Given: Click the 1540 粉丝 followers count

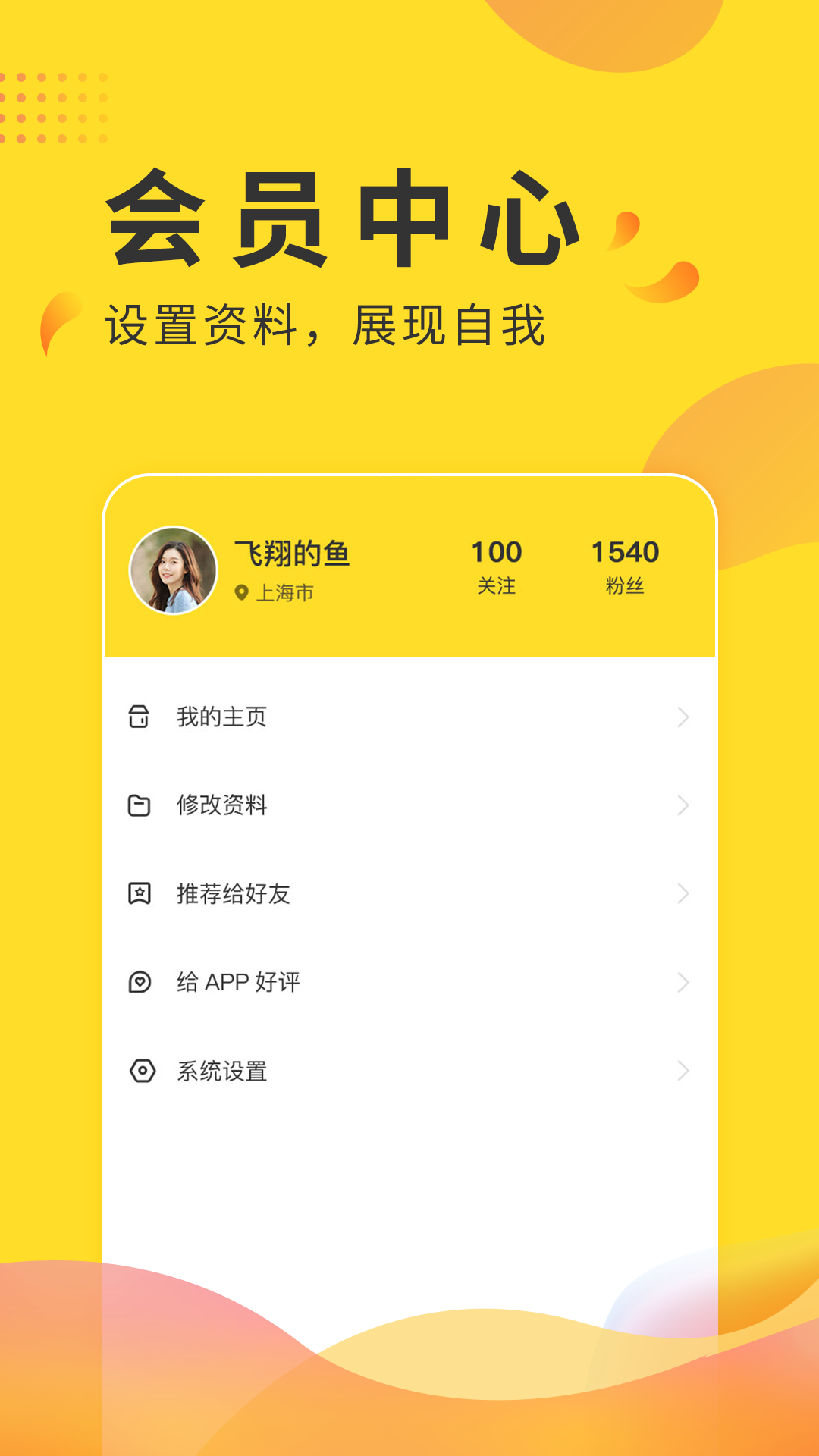Looking at the screenshot, I should pos(627,565).
